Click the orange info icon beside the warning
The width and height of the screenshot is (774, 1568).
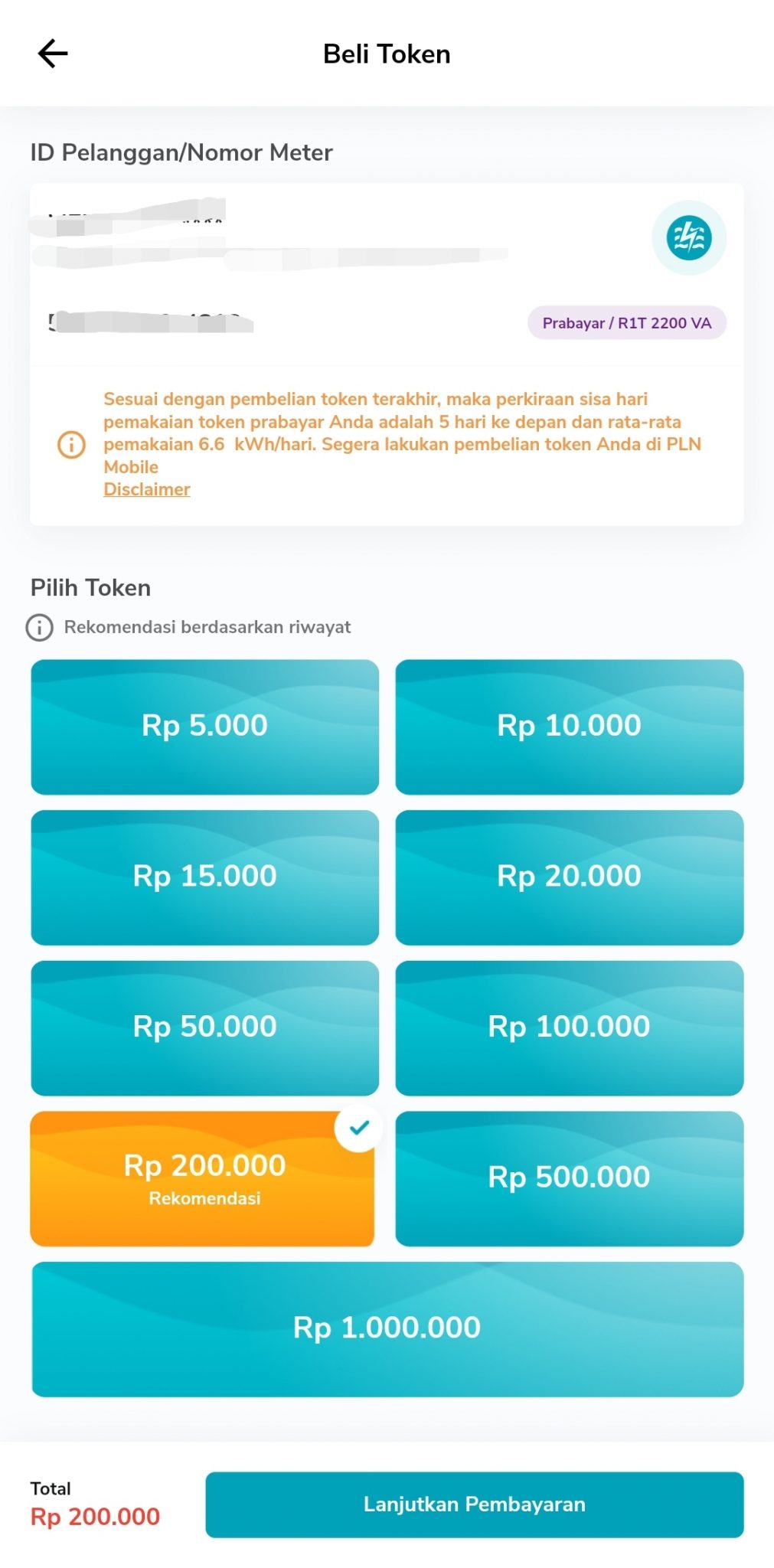point(70,444)
